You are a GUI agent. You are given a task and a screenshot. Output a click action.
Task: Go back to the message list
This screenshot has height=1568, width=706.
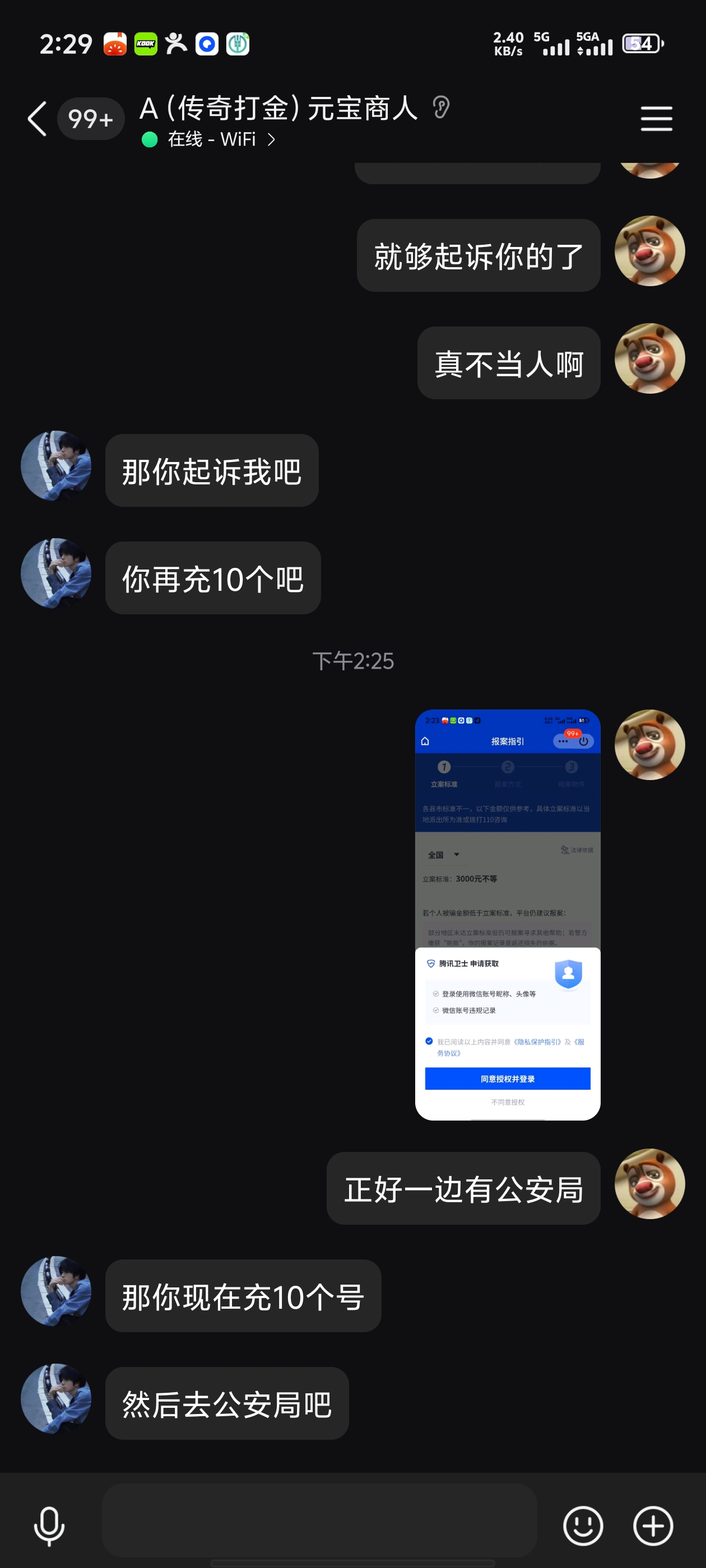[x=38, y=119]
